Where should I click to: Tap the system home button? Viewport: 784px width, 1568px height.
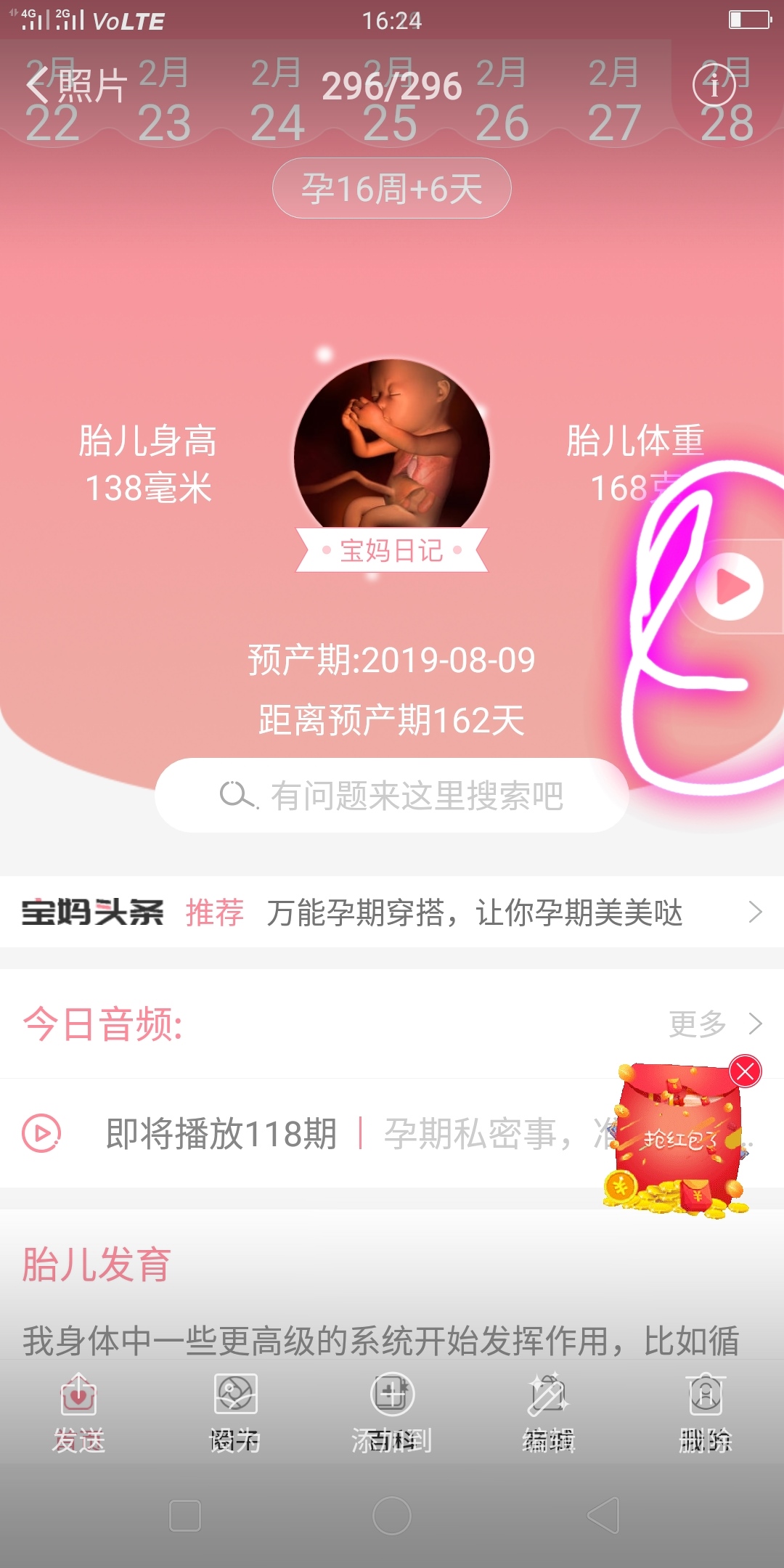tap(392, 1516)
